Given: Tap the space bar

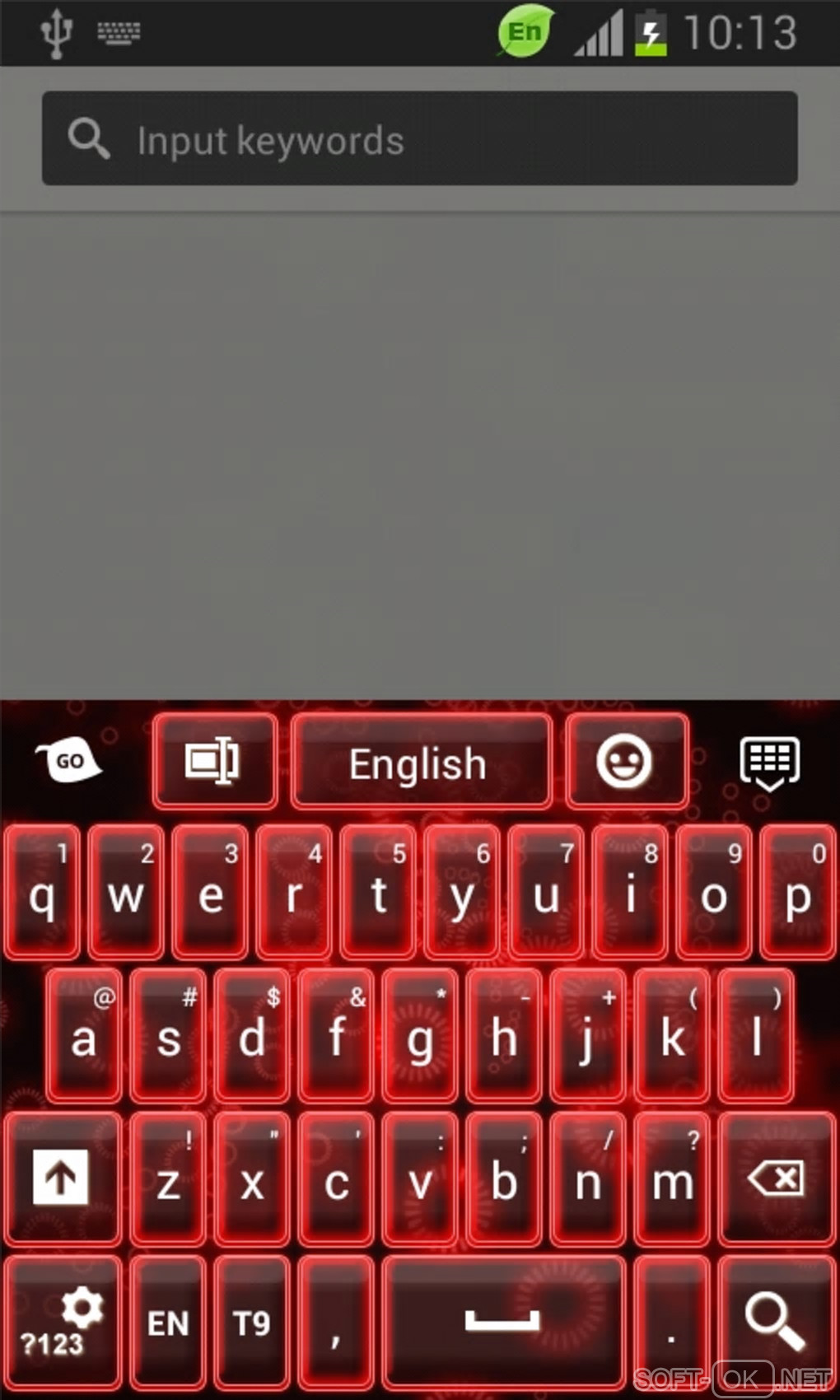Looking at the screenshot, I should (502, 1323).
